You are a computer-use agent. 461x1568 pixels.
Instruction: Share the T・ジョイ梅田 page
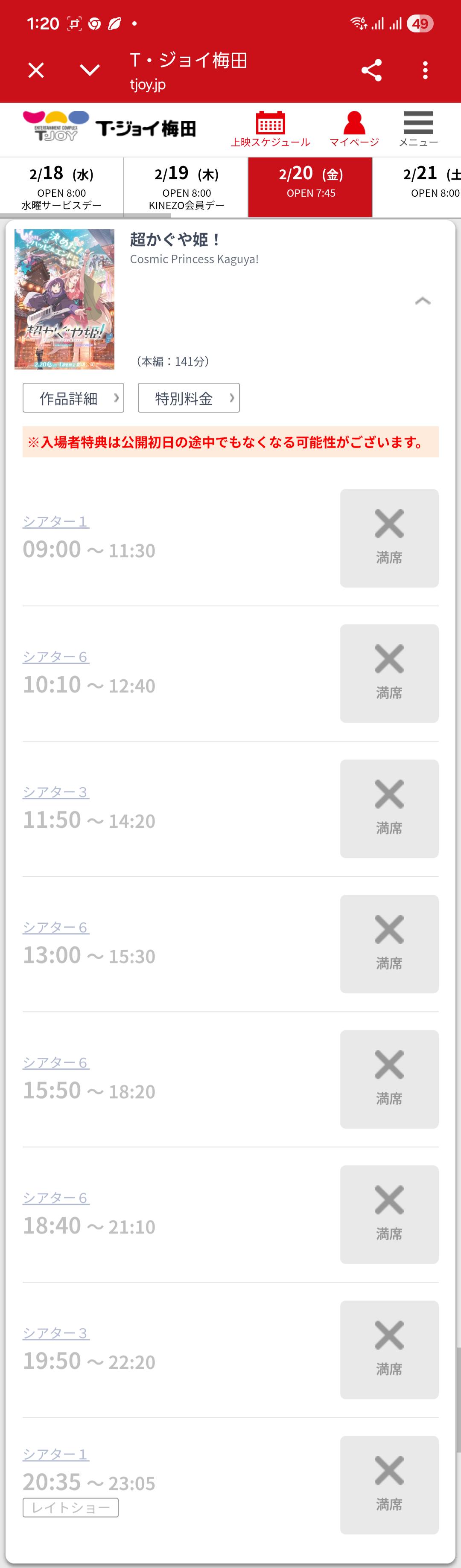coord(371,70)
